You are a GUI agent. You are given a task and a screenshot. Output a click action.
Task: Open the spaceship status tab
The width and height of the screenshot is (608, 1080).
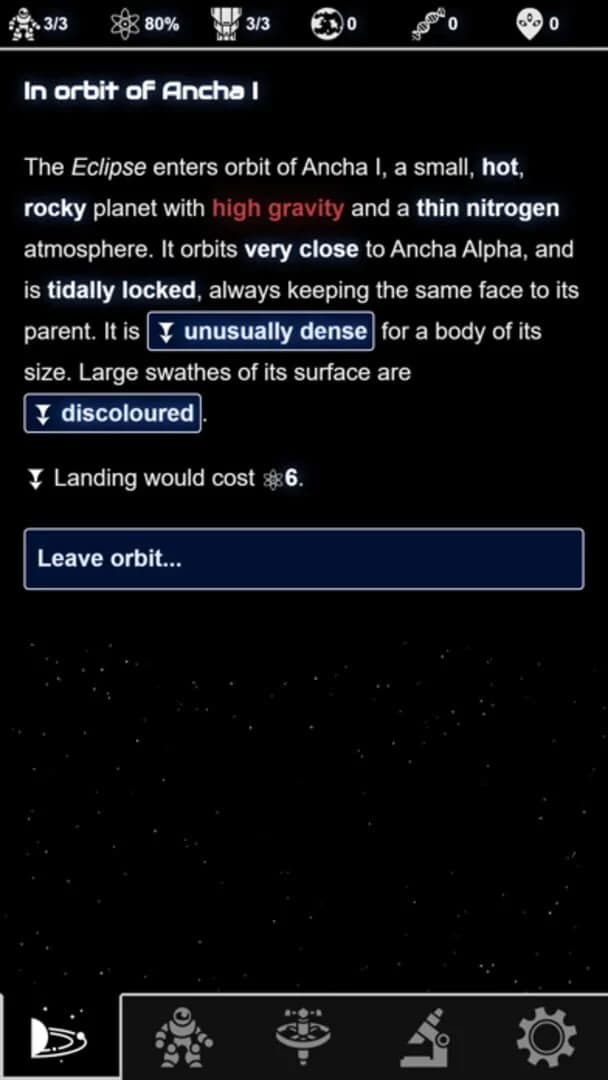302,1037
